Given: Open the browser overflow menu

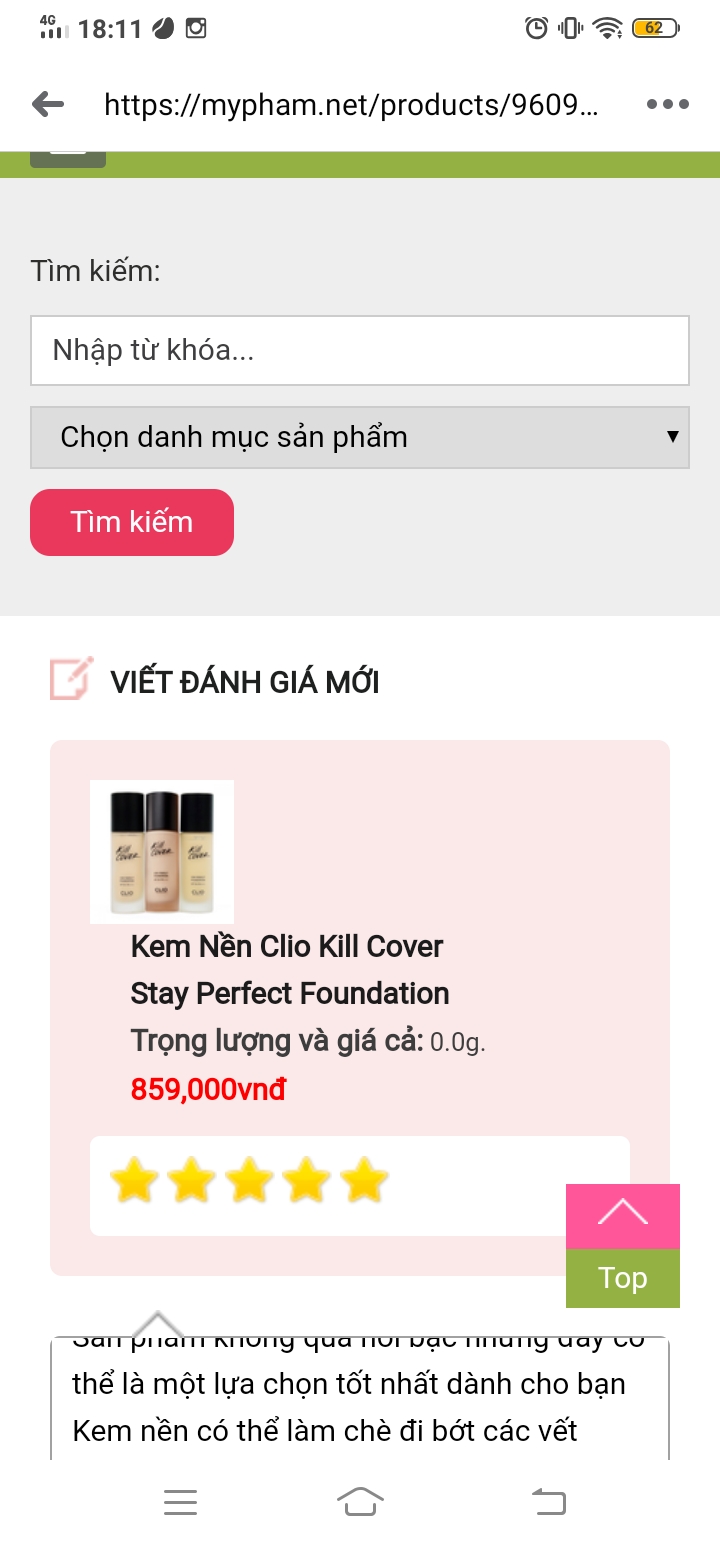Looking at the screenshot, I should 667,104.
